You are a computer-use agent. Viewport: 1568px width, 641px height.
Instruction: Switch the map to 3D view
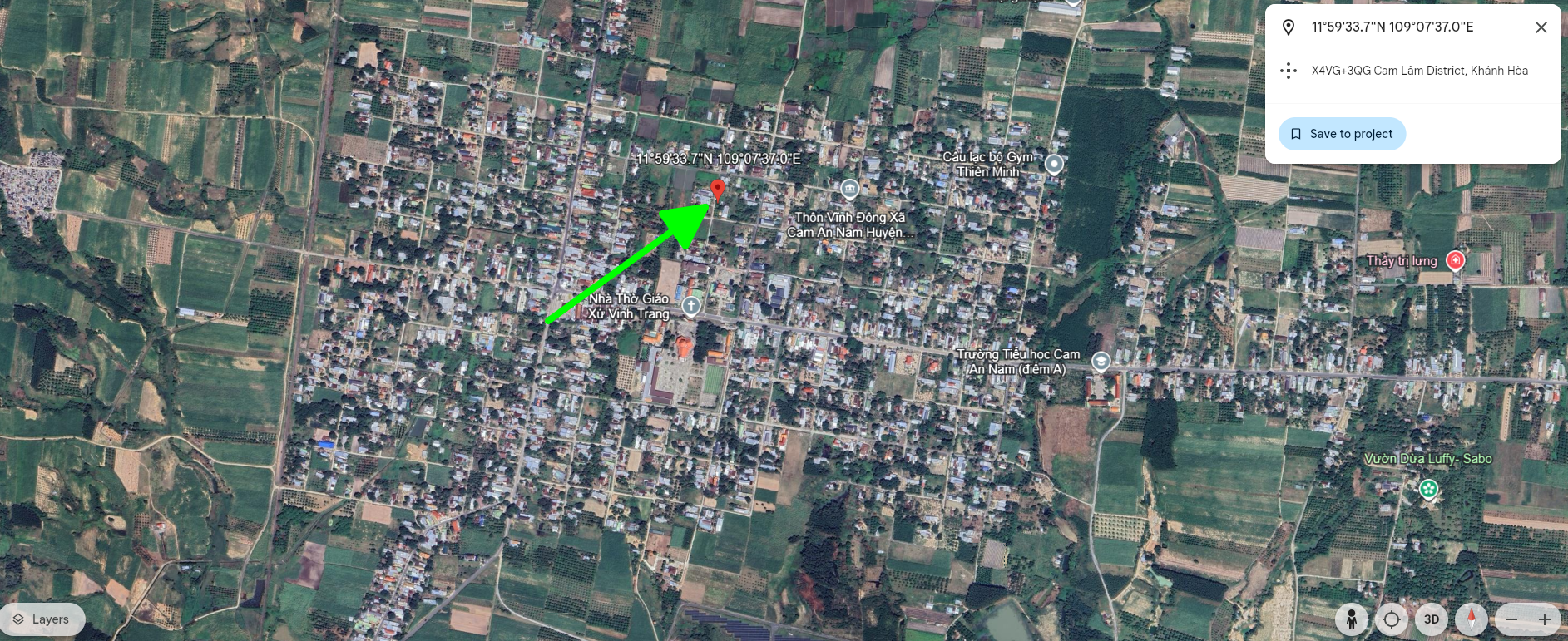(1431, 619)
